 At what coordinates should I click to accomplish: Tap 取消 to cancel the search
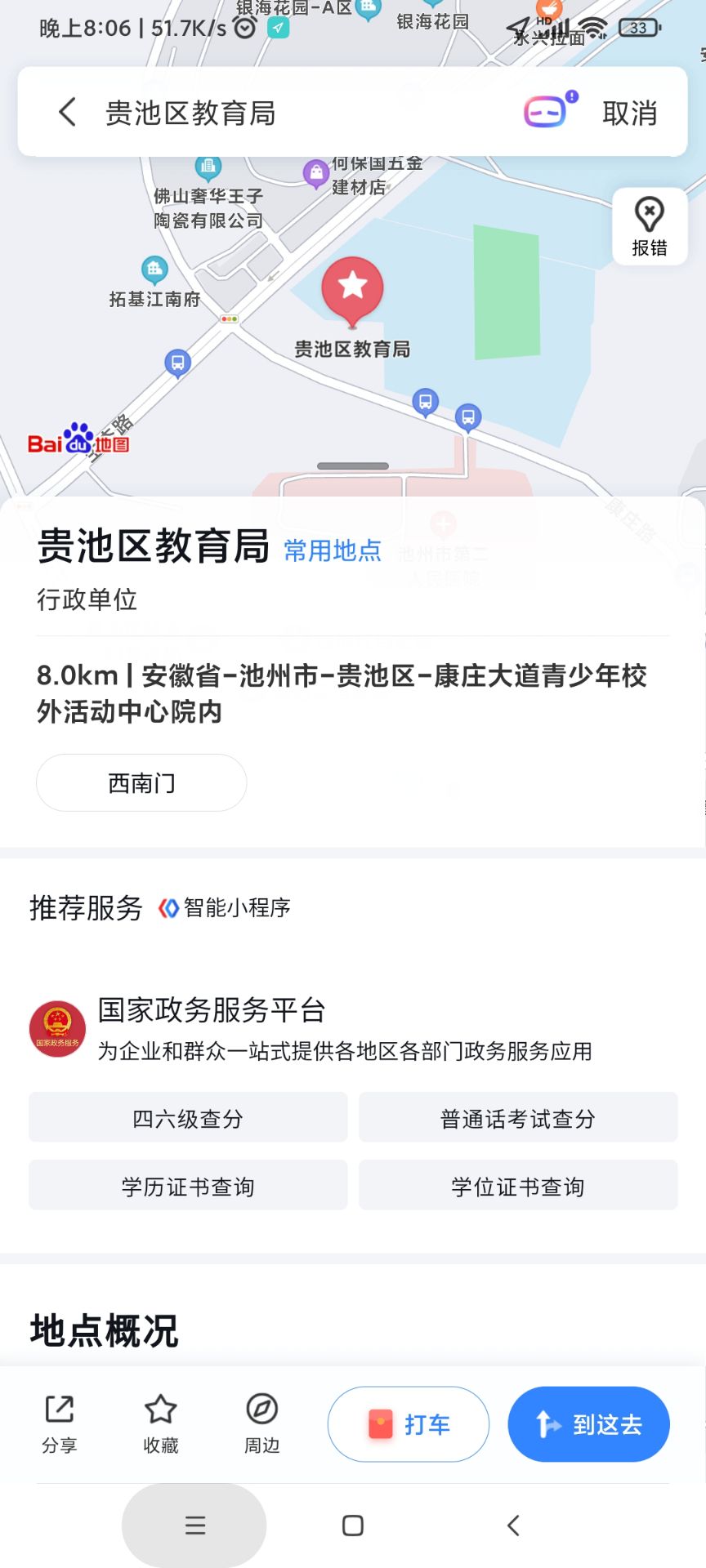(x=629, y=113)
